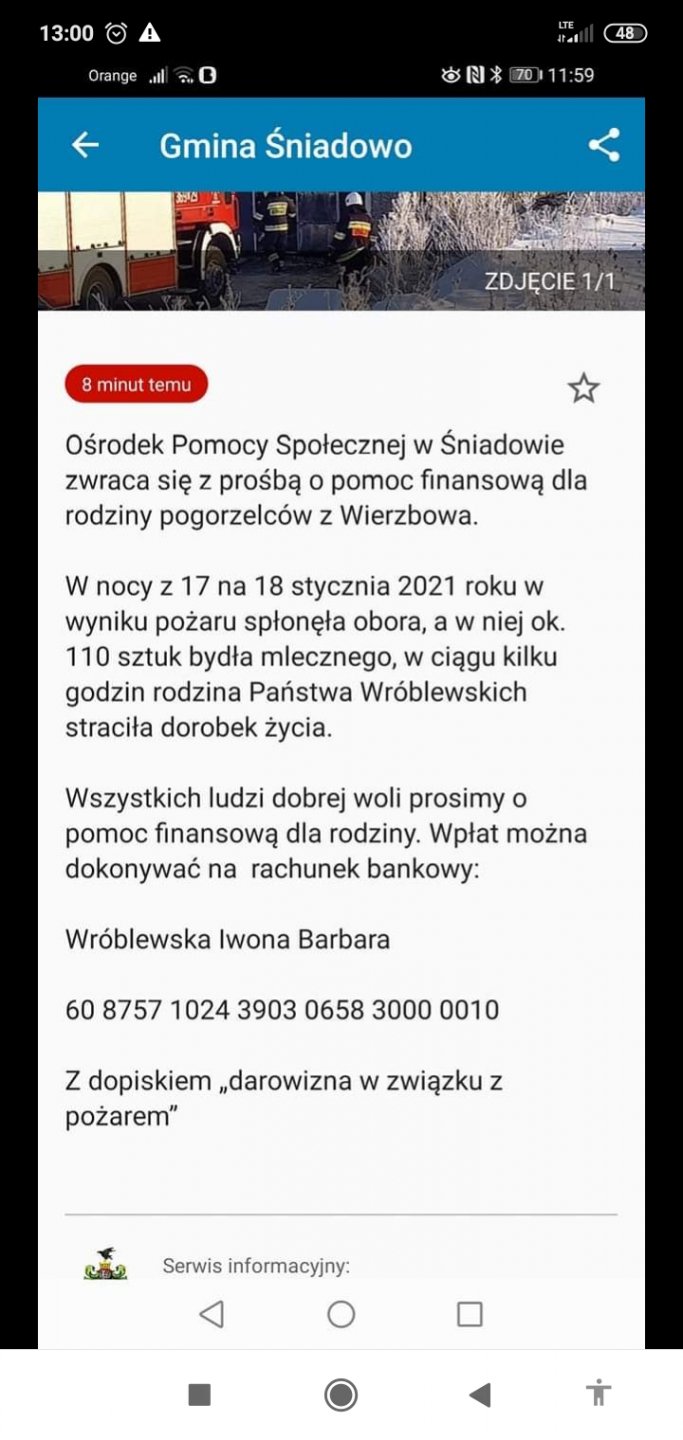This screenshot has width=683, height=1440.
Task: Tap the filled circle home button
Action: [x=341, y=1394]
